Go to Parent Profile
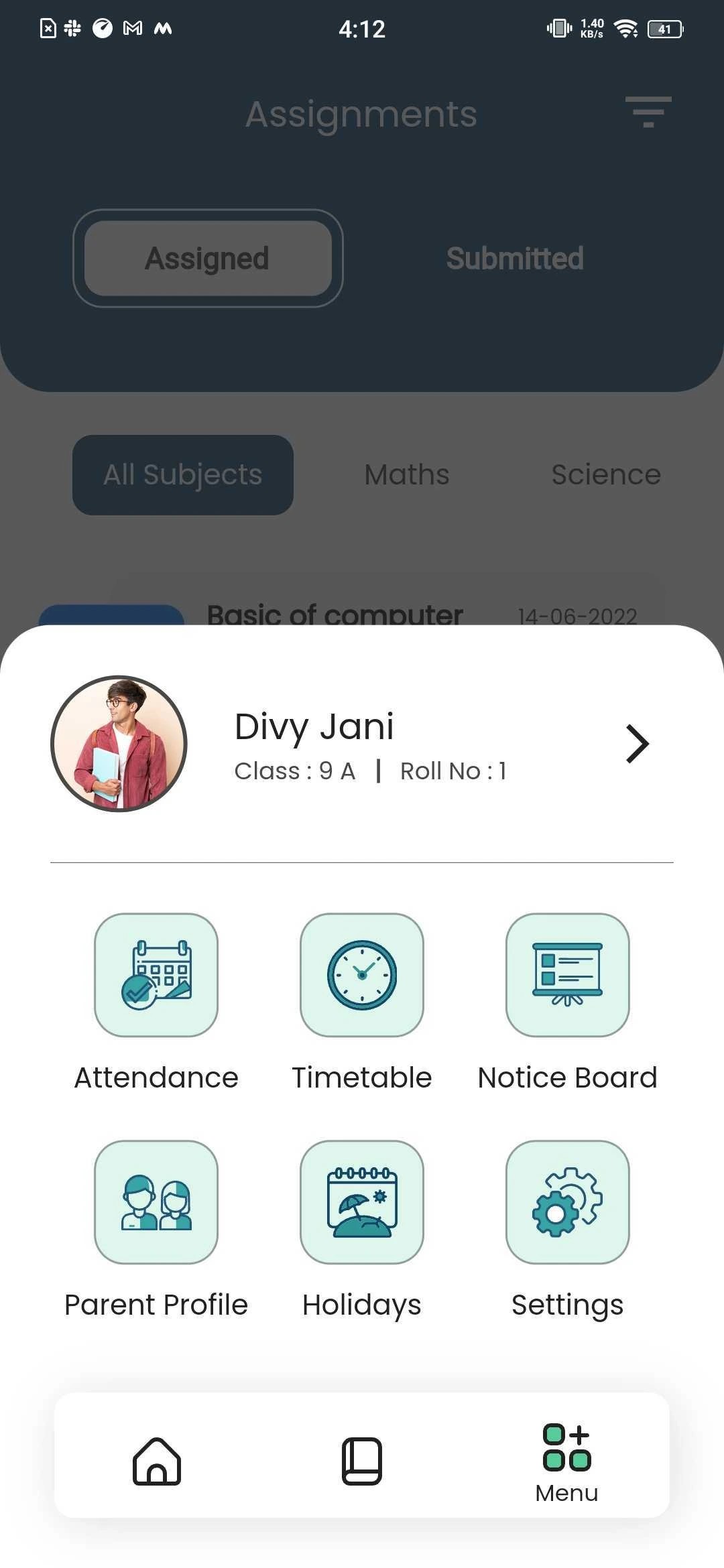Viewport: 724px width, 1568px height. point(156,1202)
